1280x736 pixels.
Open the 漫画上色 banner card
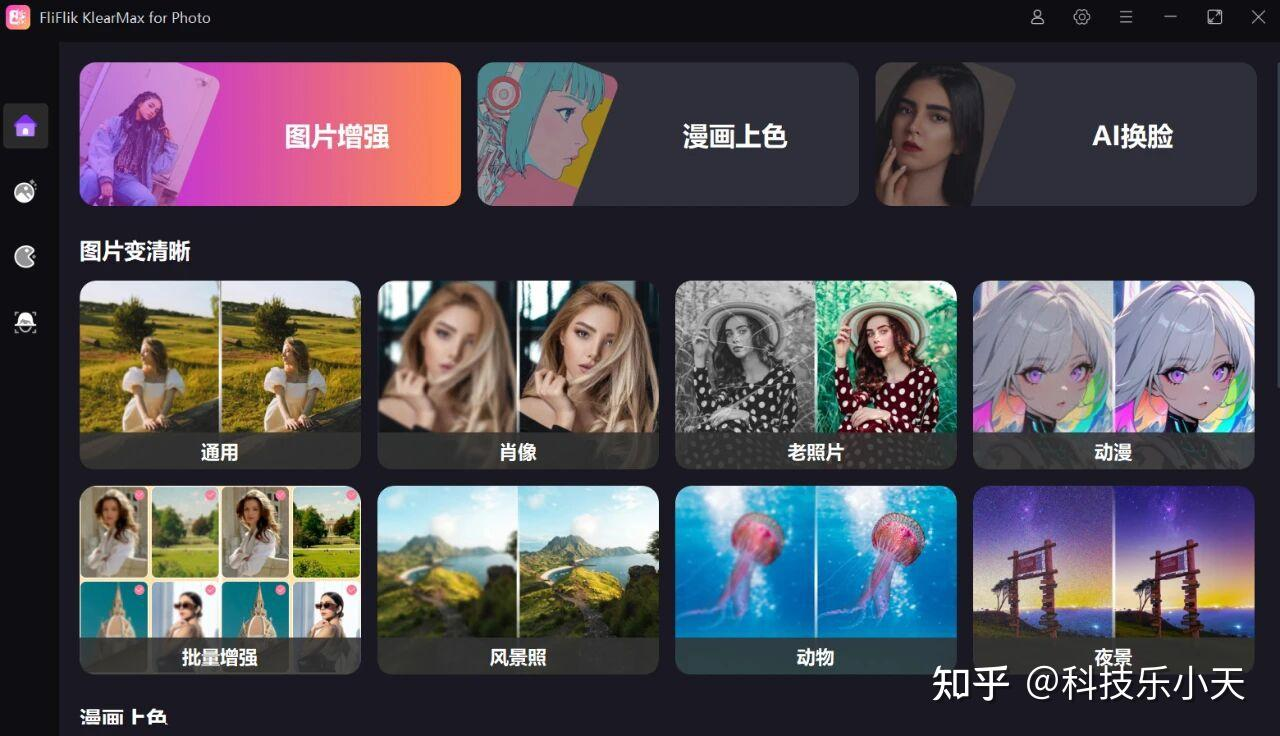(x=667, y=135)
